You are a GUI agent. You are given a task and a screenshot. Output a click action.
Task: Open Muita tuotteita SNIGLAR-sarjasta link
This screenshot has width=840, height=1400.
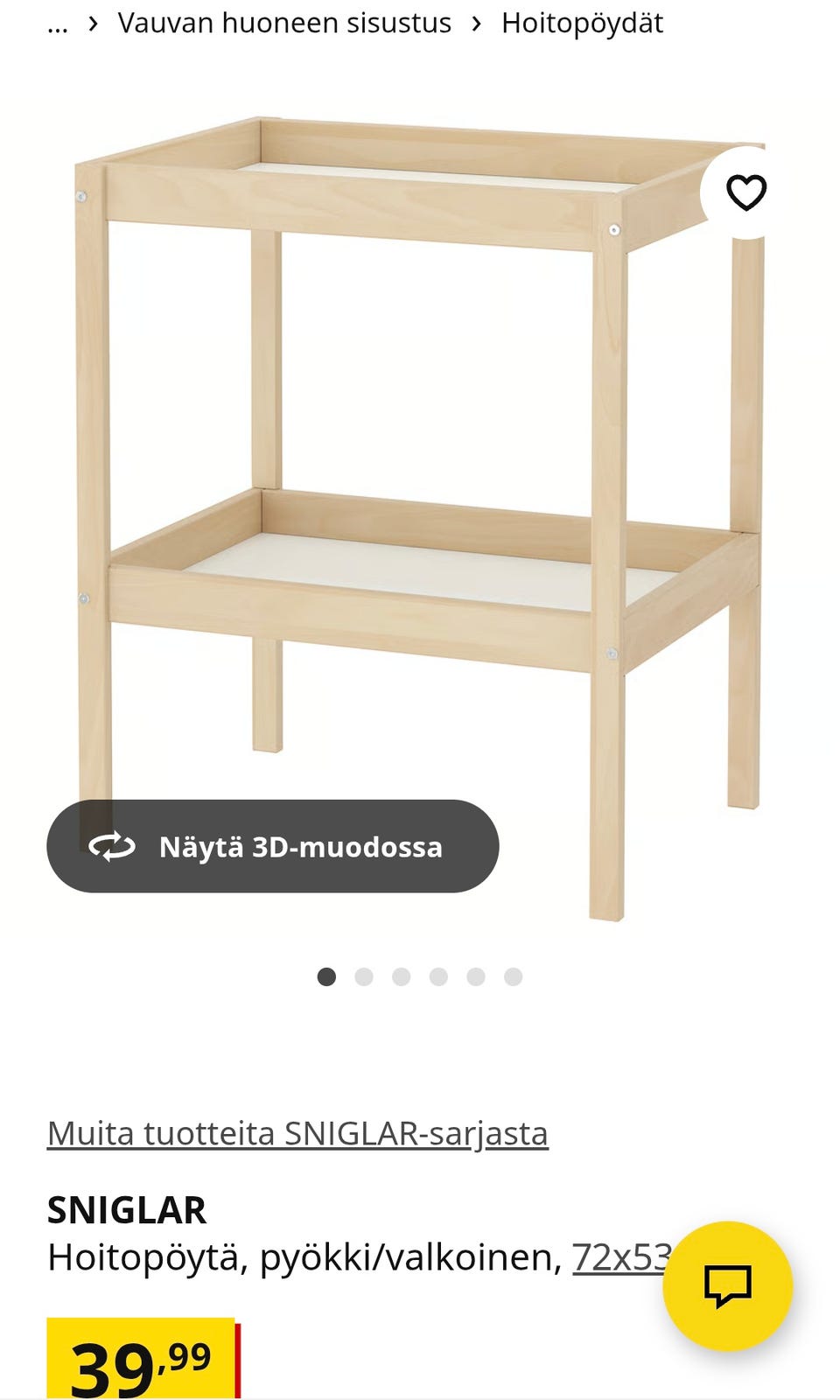(x=297, y=1133)
